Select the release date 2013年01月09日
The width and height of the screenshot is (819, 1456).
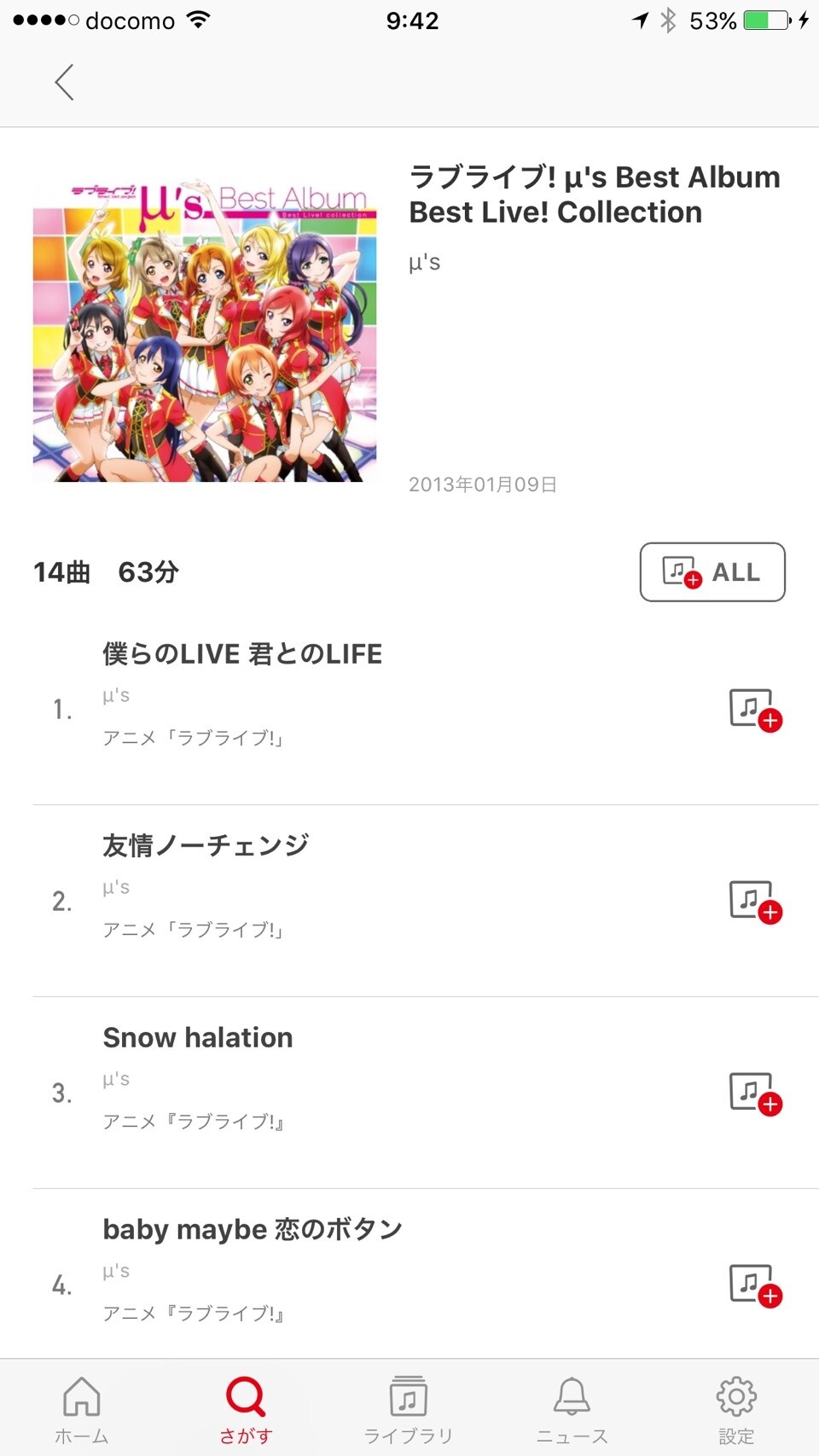[481, 484]
